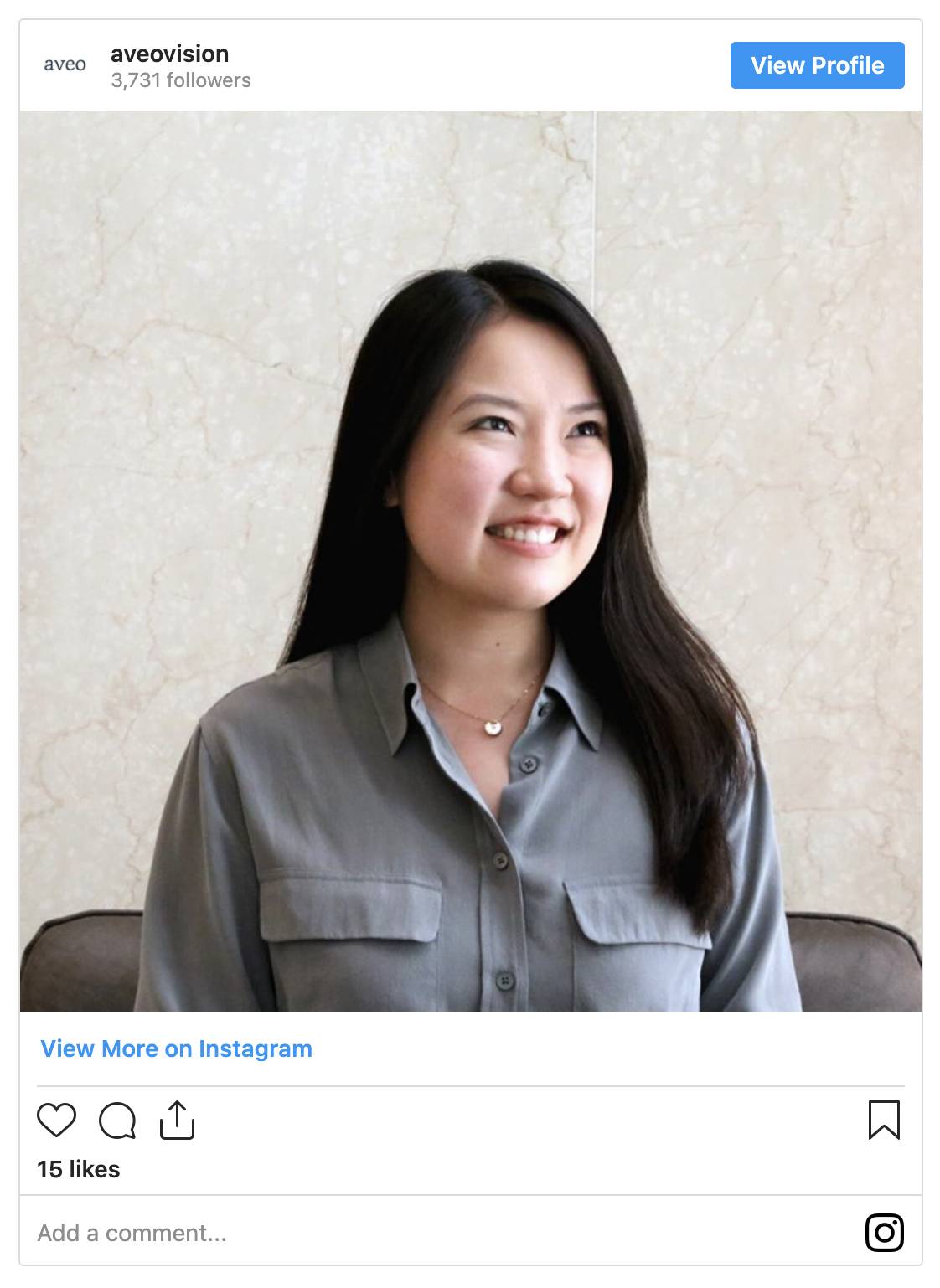Share this post

click(x=177, y=1121)
